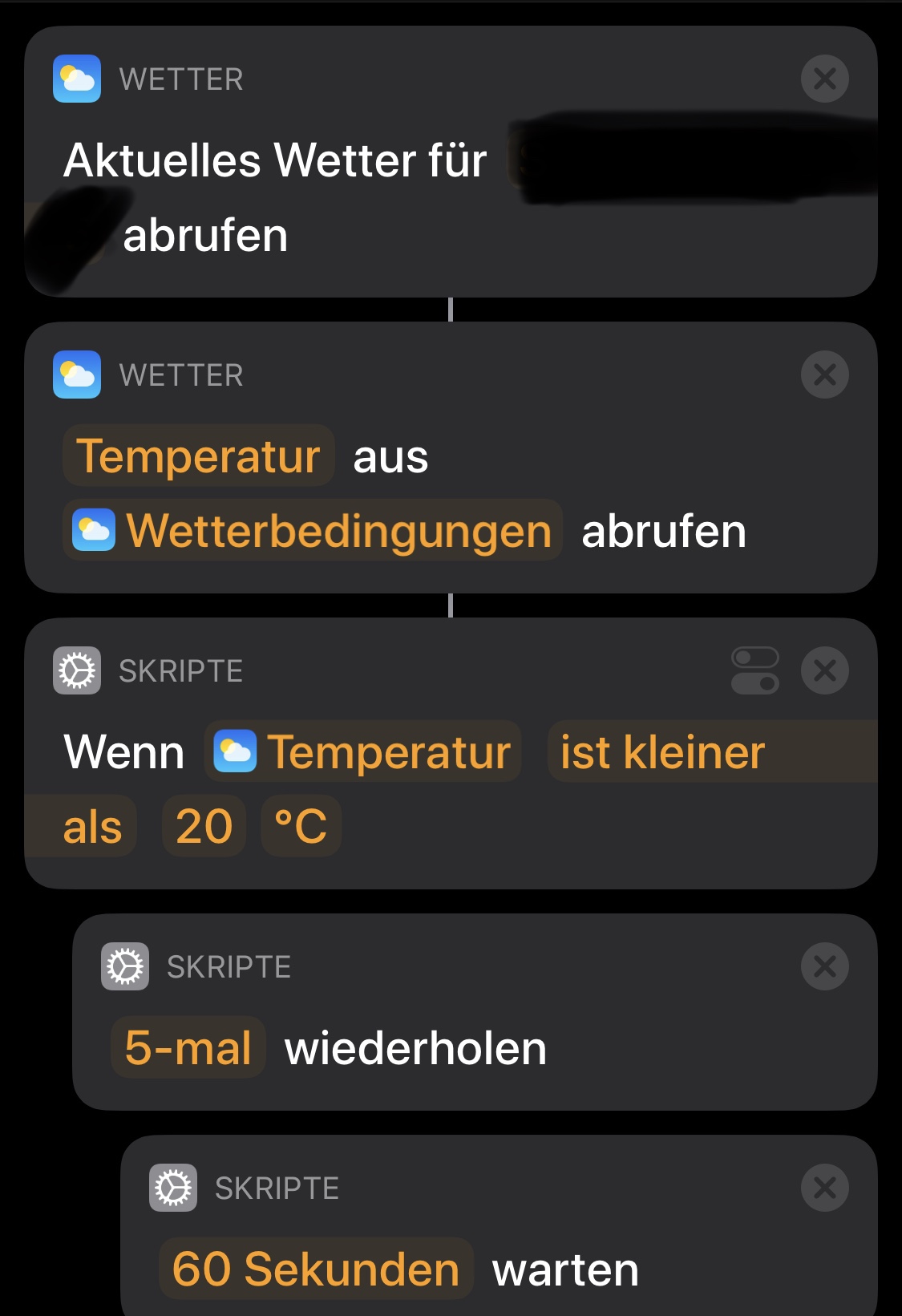Screen dimensions: 902x1316
Task: Change the Temperatur detail in the weather action
Action: [x=198, y=456]
